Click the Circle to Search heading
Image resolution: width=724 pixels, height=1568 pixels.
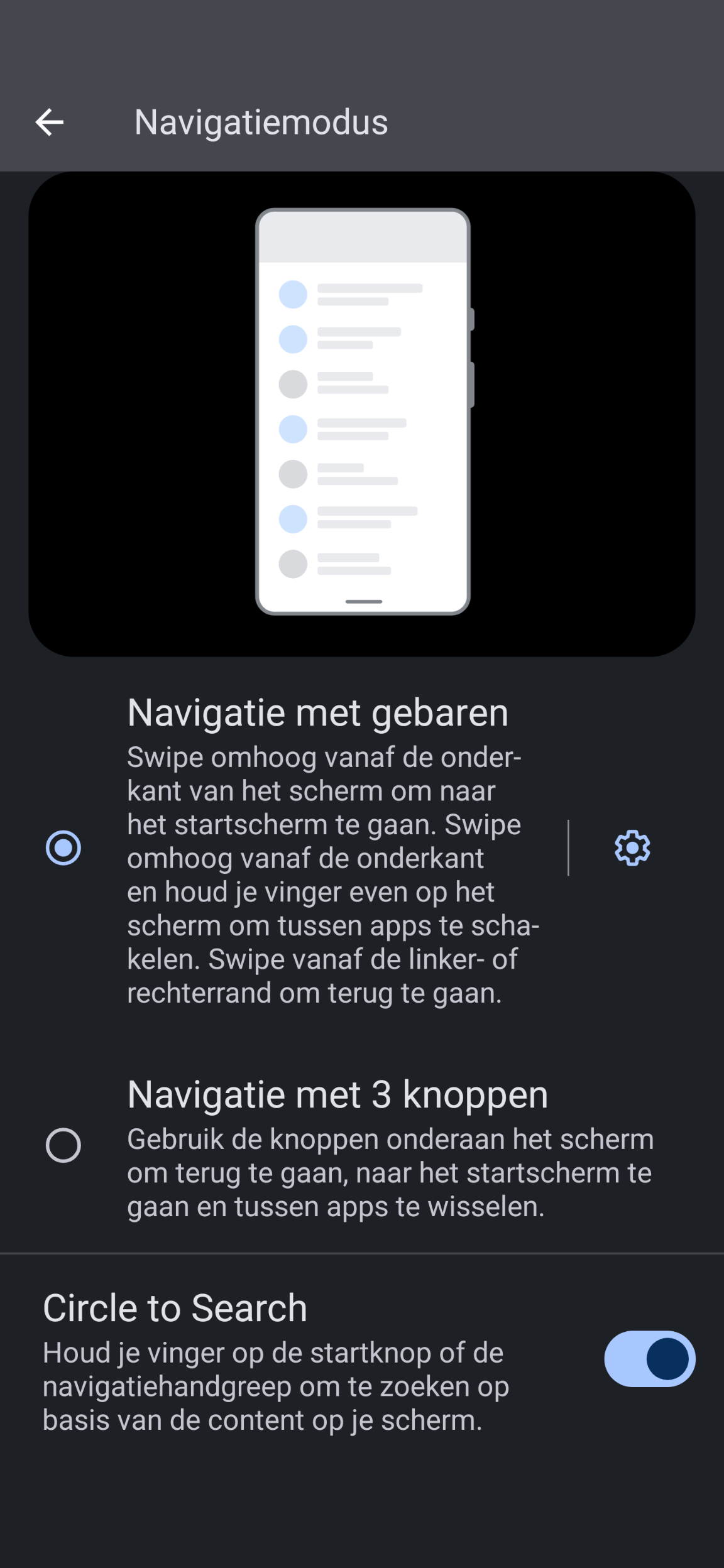click(x=176, y=1307)
